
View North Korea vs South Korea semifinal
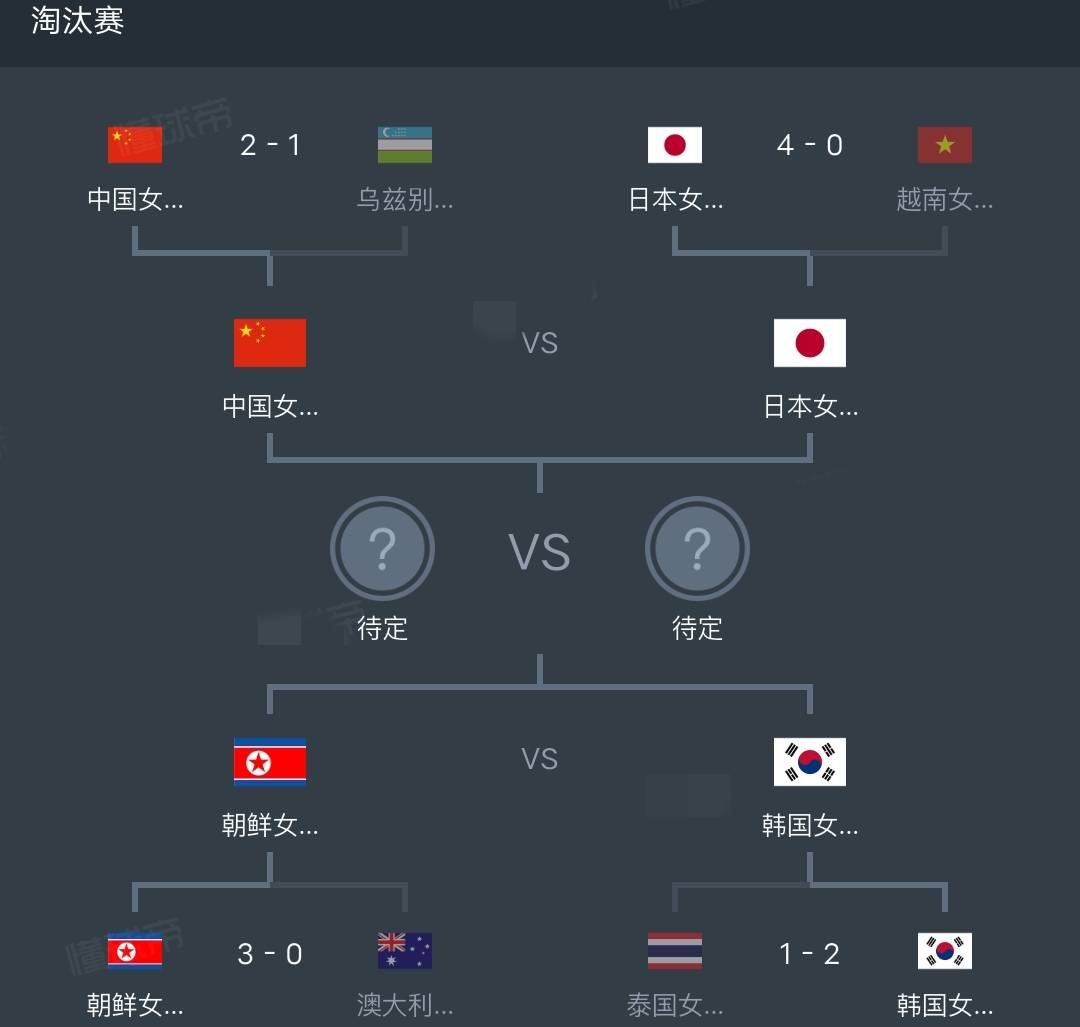tap(540, 760)
